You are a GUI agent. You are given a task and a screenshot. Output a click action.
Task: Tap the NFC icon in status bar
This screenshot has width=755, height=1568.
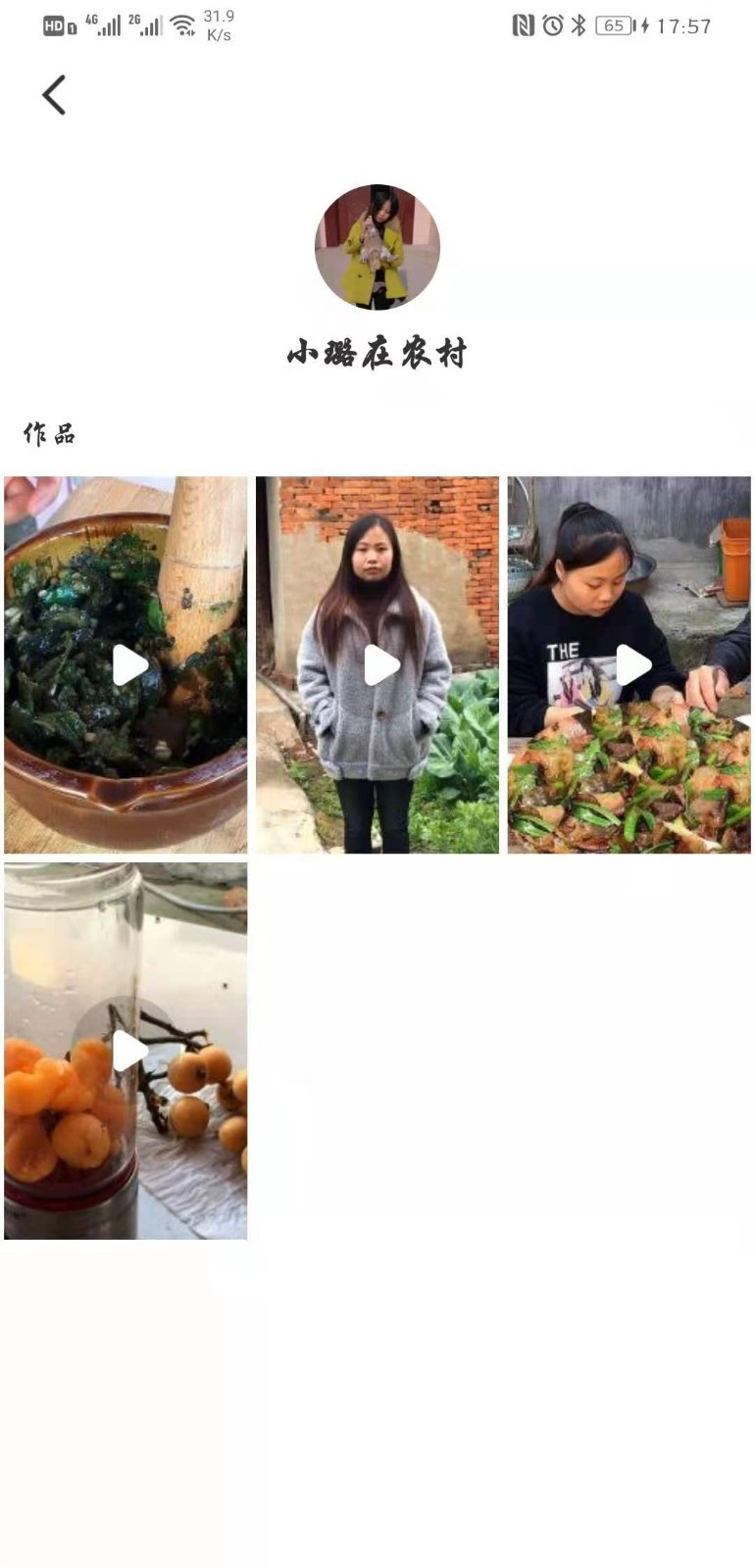(x=521, y=24)
